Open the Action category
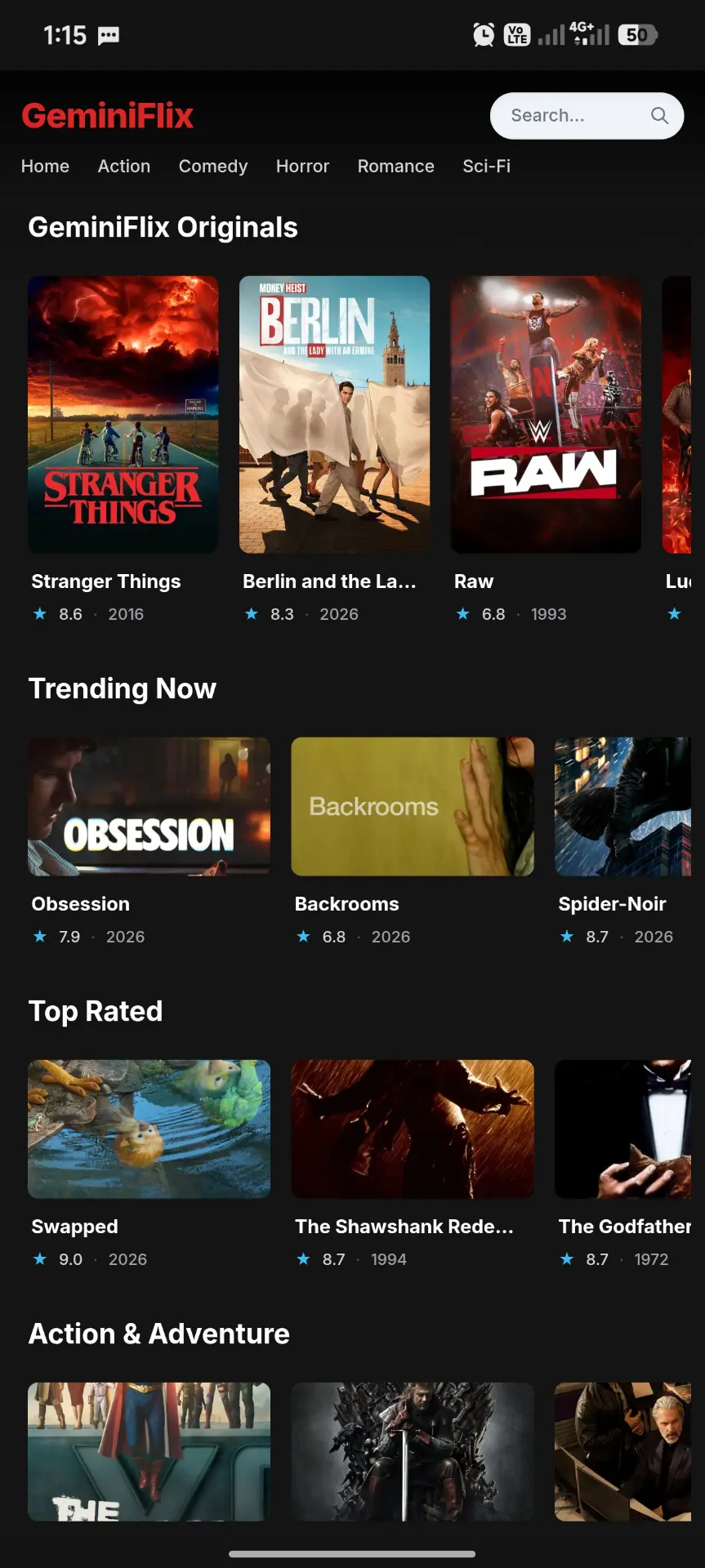 pyautogui.click(x=124, y=167)
